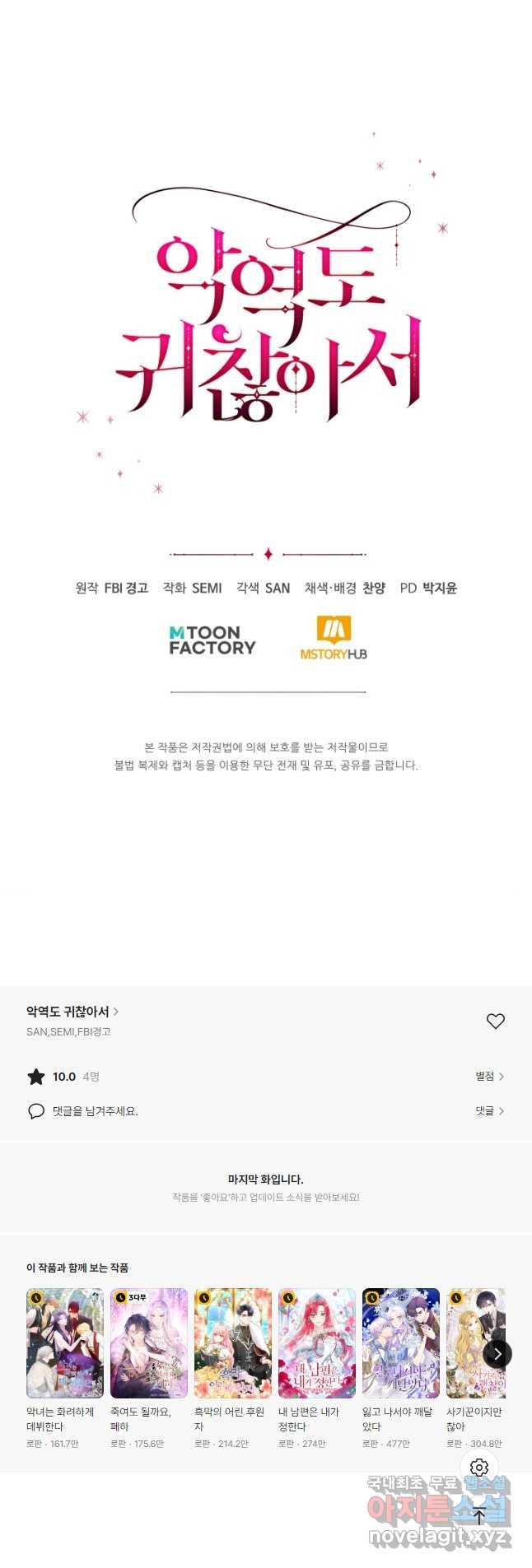This screenshot has height=1568, width=532.
Task: Show next recommended works with arrow
Action: (497, 1353)
